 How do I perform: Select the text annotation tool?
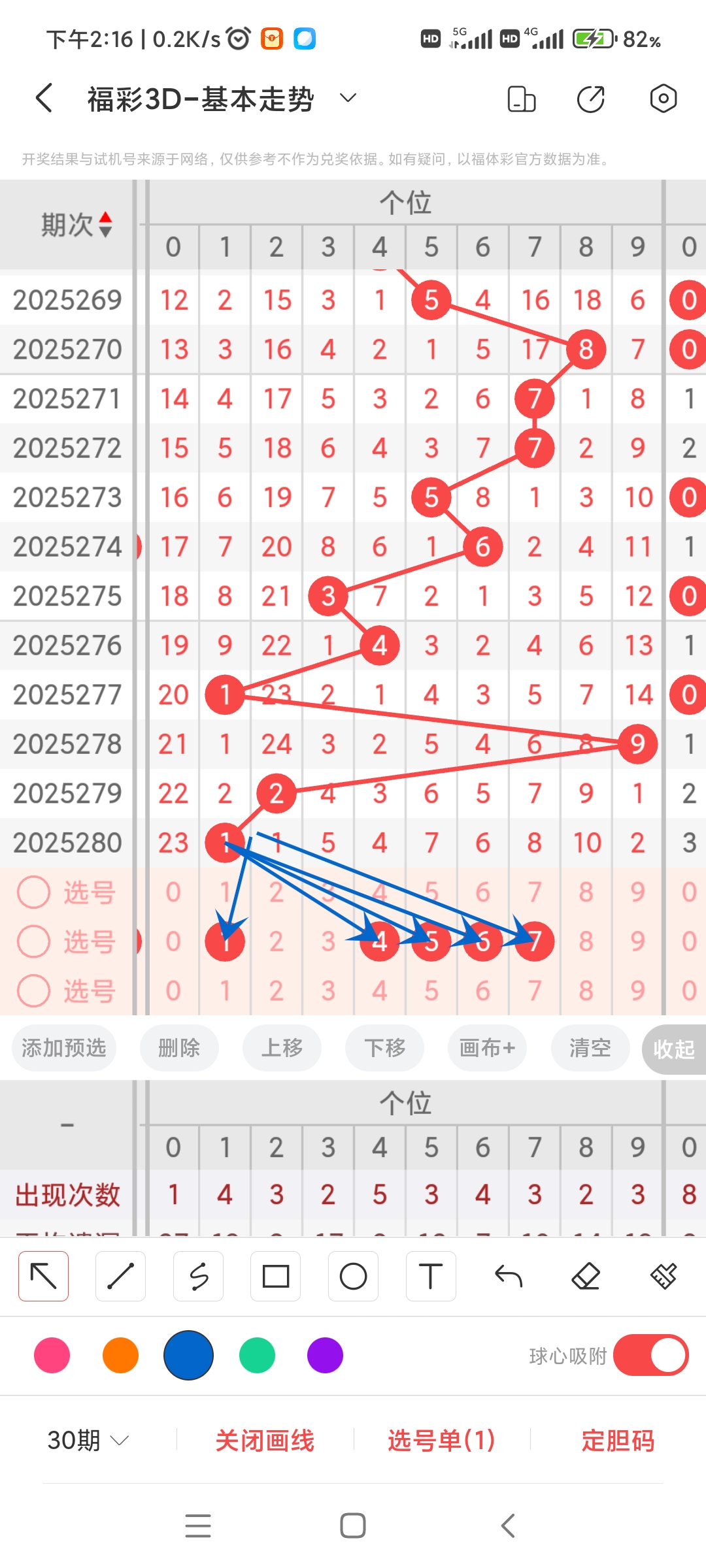[x=431, y=1275]
